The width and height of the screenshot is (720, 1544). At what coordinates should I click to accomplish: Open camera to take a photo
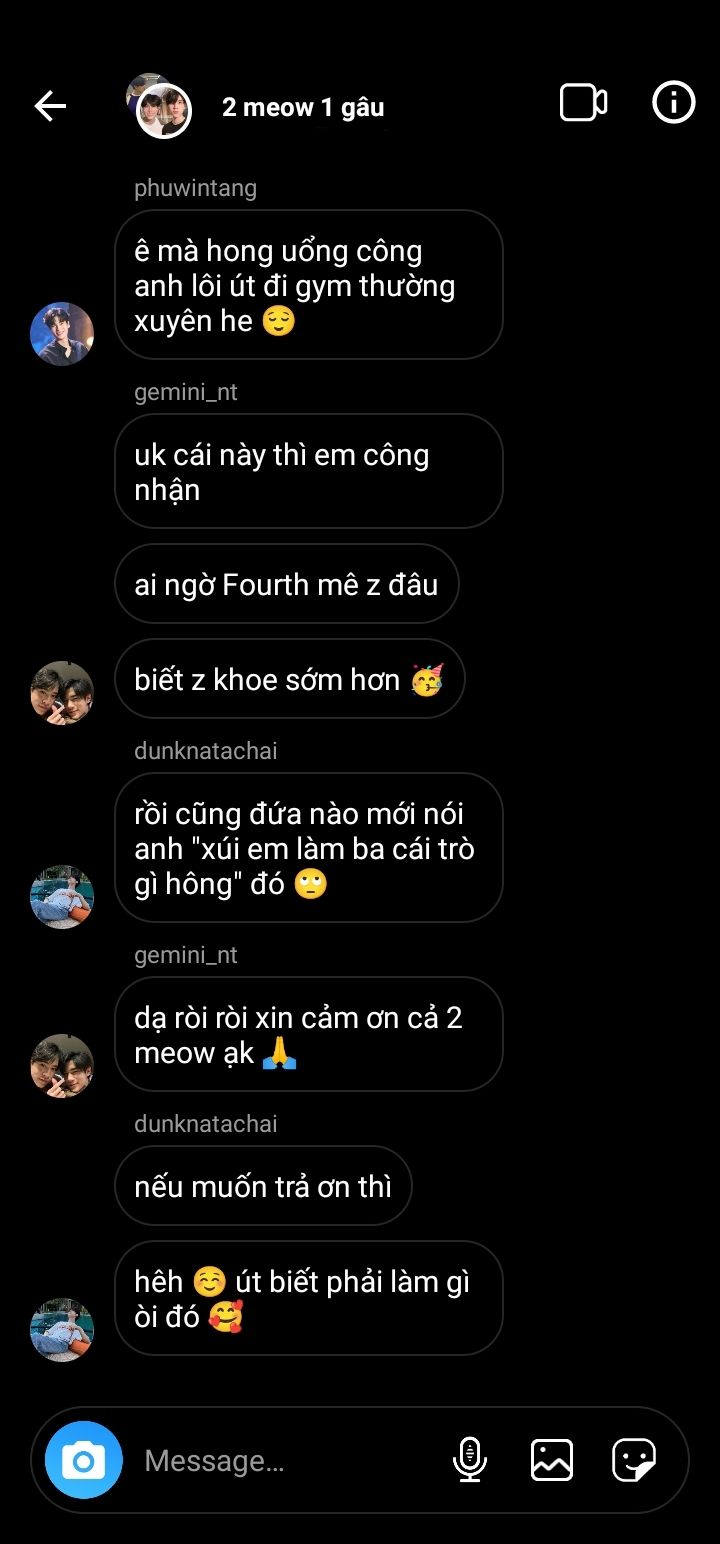(x=84, y=1460)
